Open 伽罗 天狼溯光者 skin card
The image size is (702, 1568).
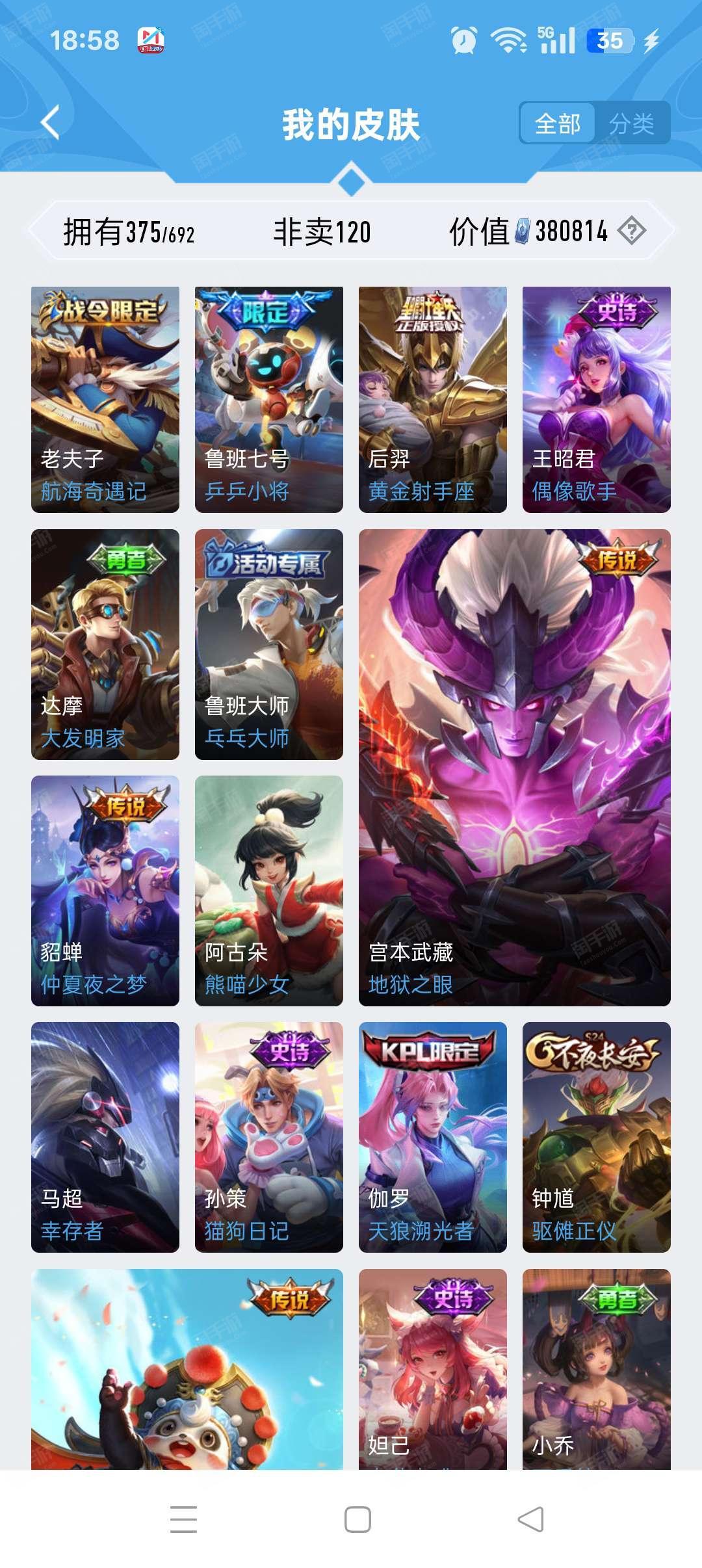(433, 1137)
